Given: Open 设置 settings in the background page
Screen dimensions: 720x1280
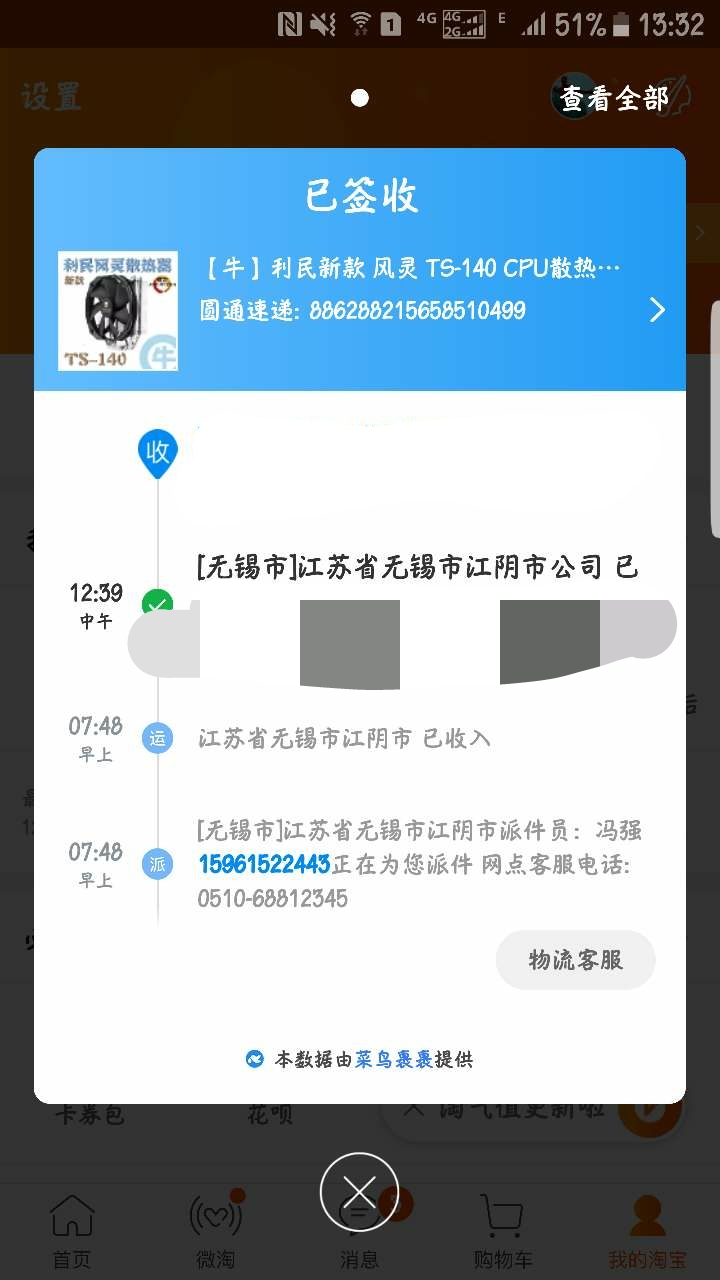Looking at the screenshot, I should coord(52,97).
